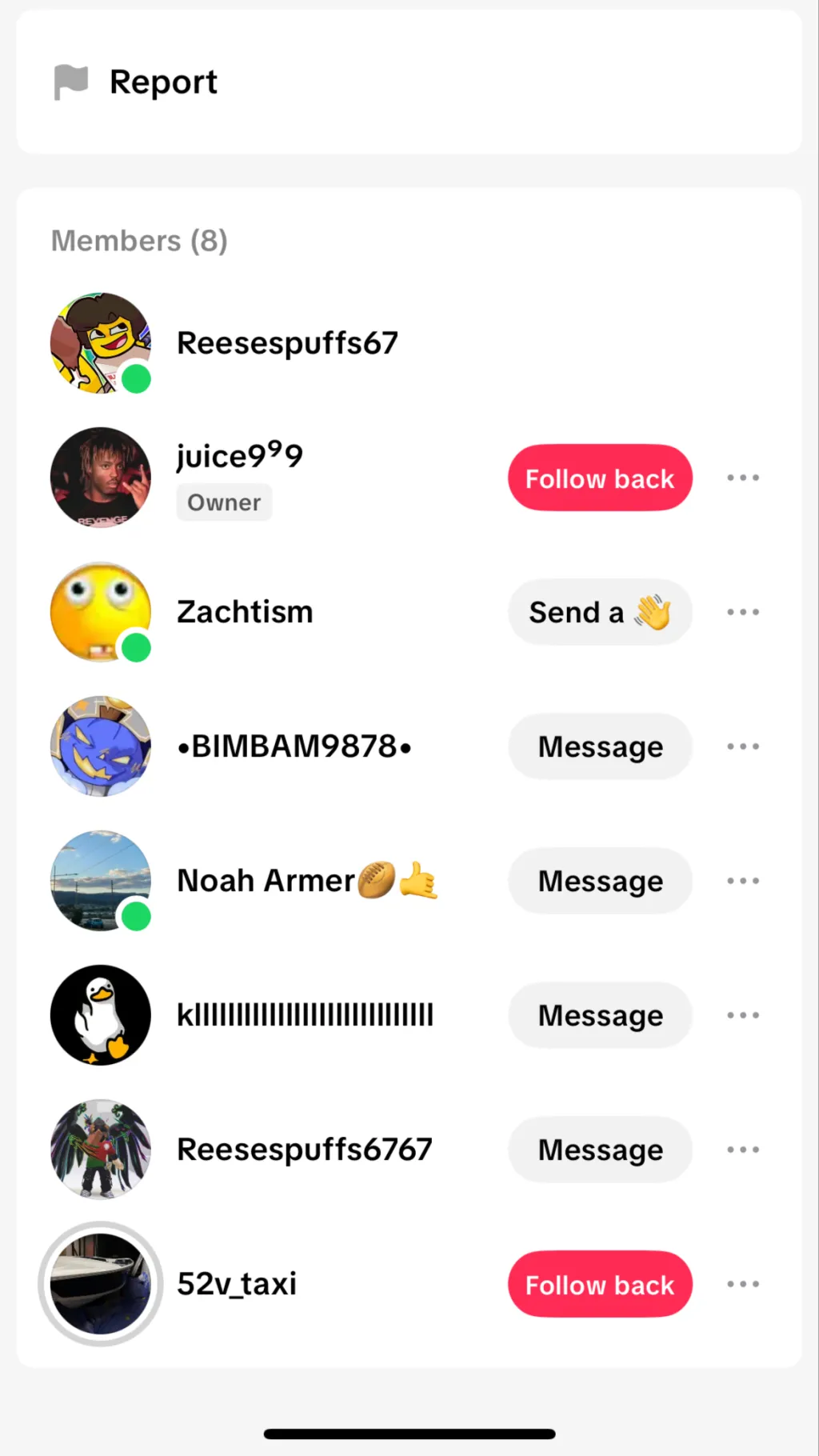Follow back 52v_taxi

coord(600,1285)
